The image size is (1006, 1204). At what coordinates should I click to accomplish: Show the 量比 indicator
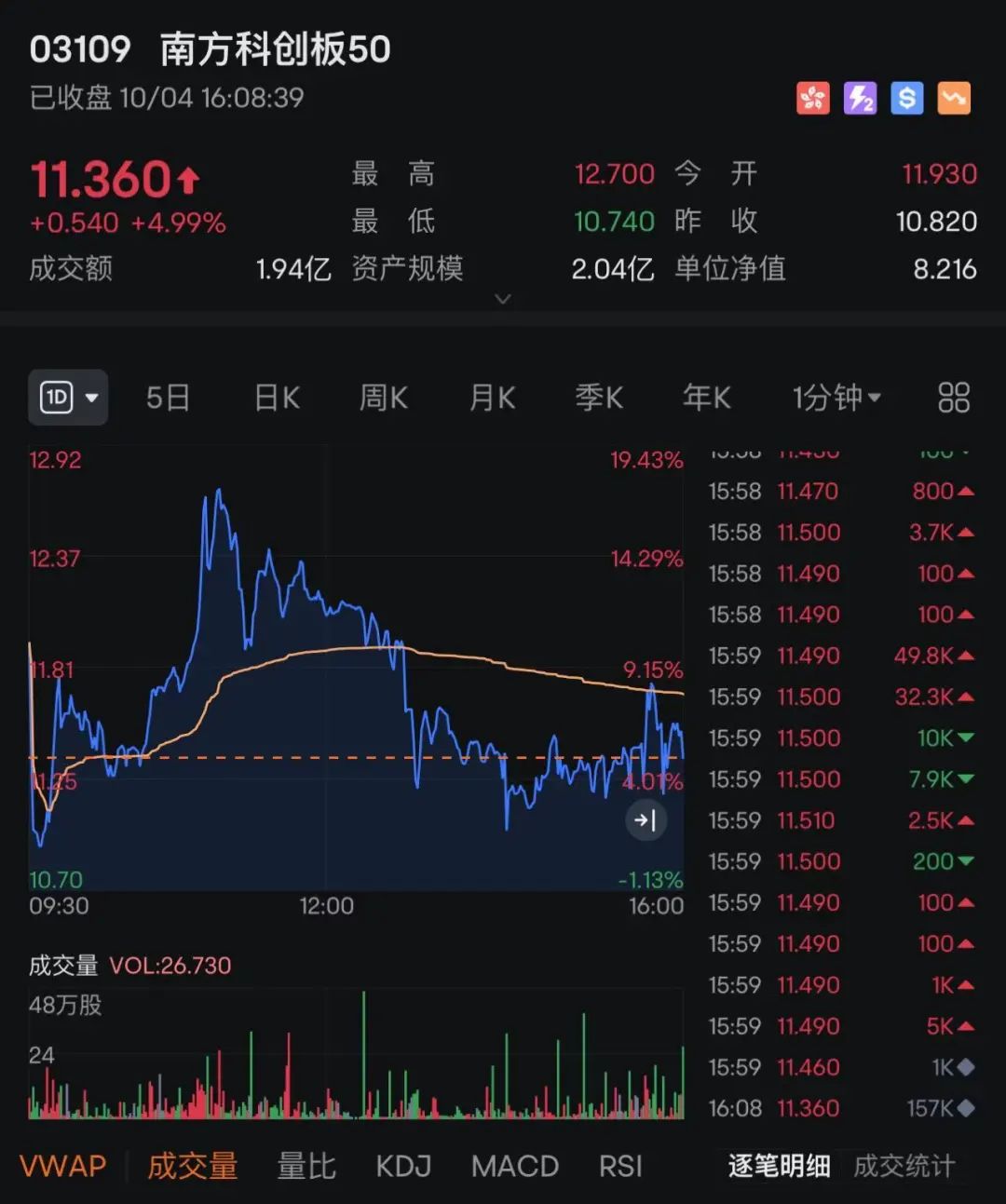tap(306, 1166)
